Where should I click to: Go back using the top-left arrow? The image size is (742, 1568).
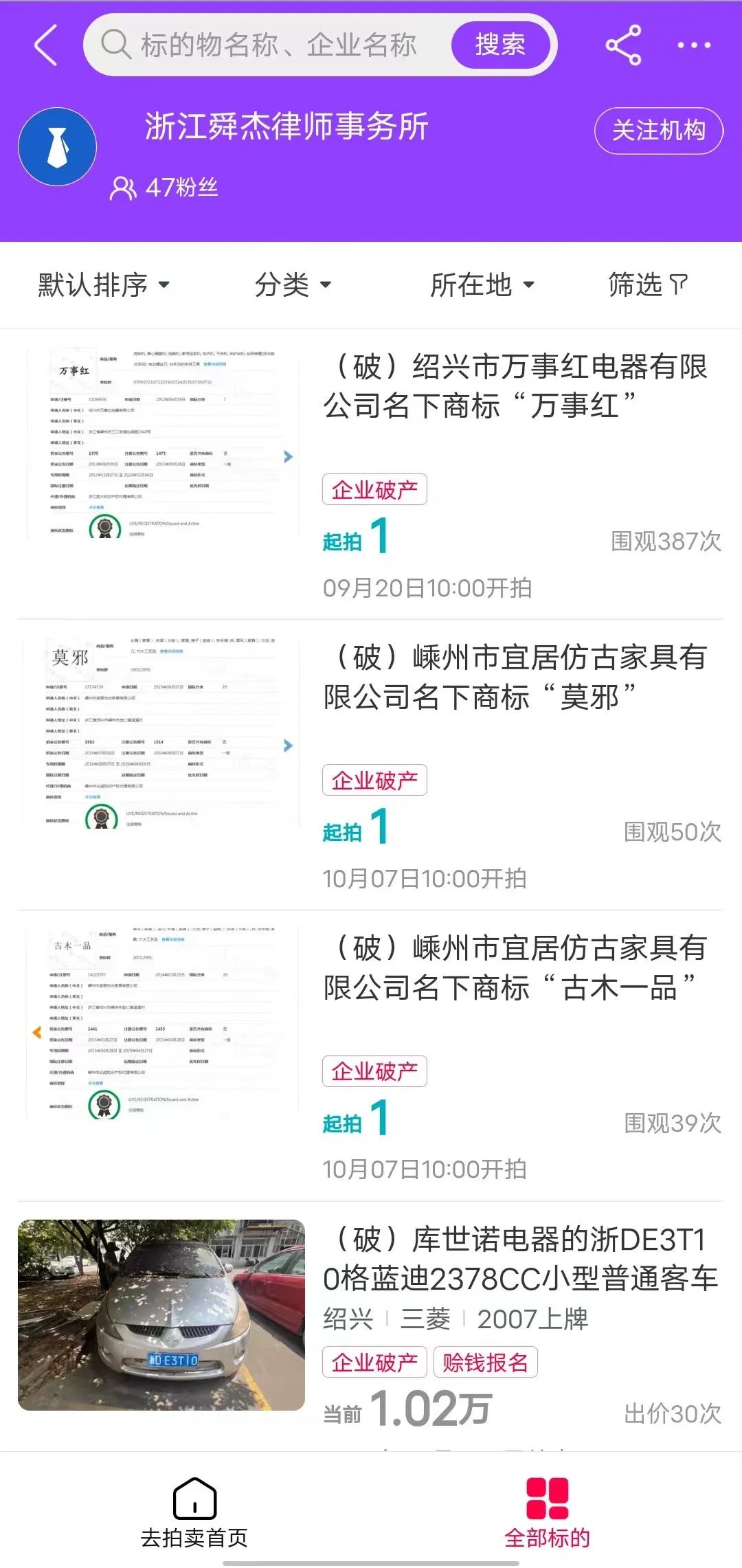[45, 45]
